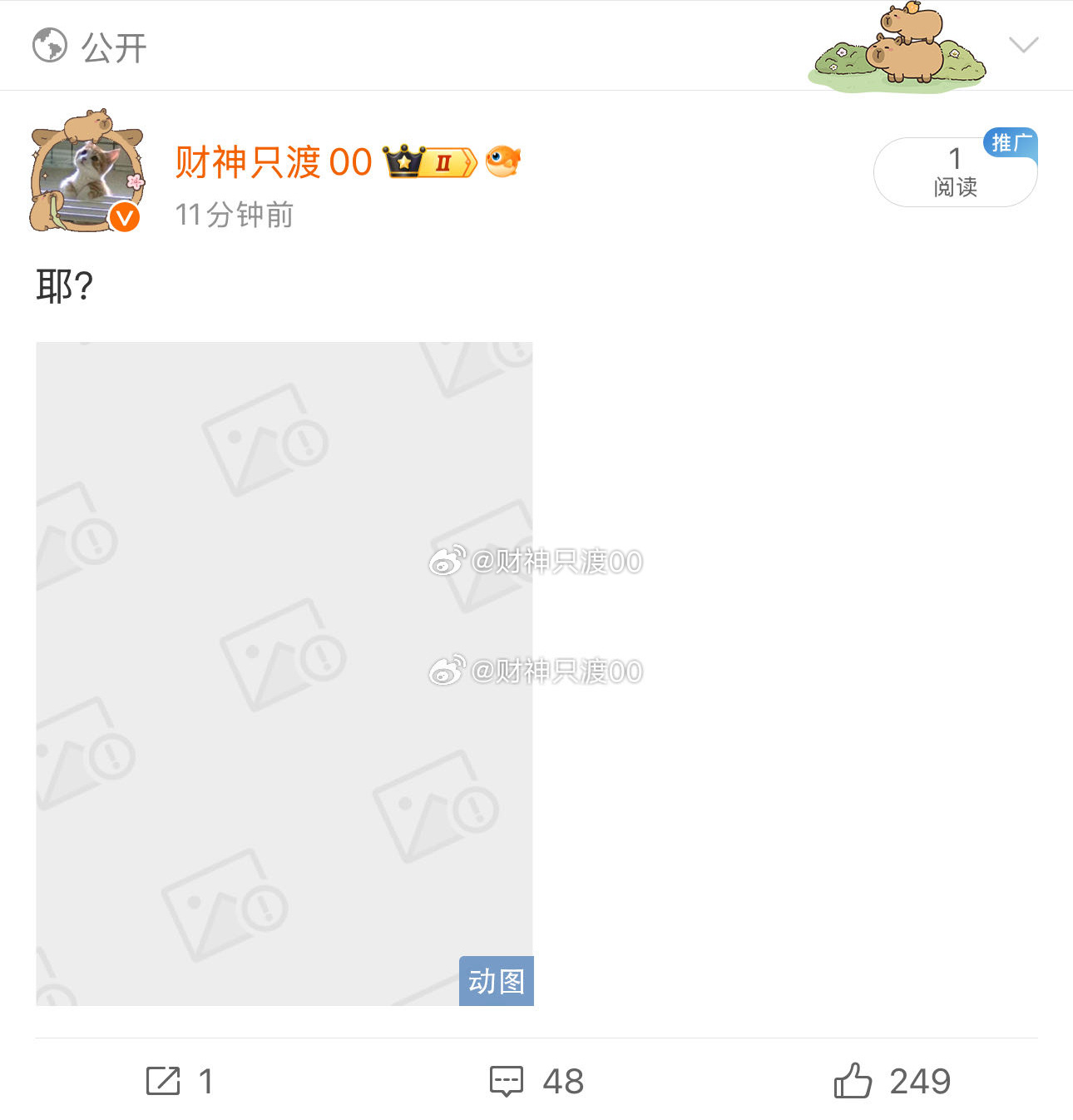1073x1120 pixels.
Task: Open the crown membership badge
Action: (429, 161)
